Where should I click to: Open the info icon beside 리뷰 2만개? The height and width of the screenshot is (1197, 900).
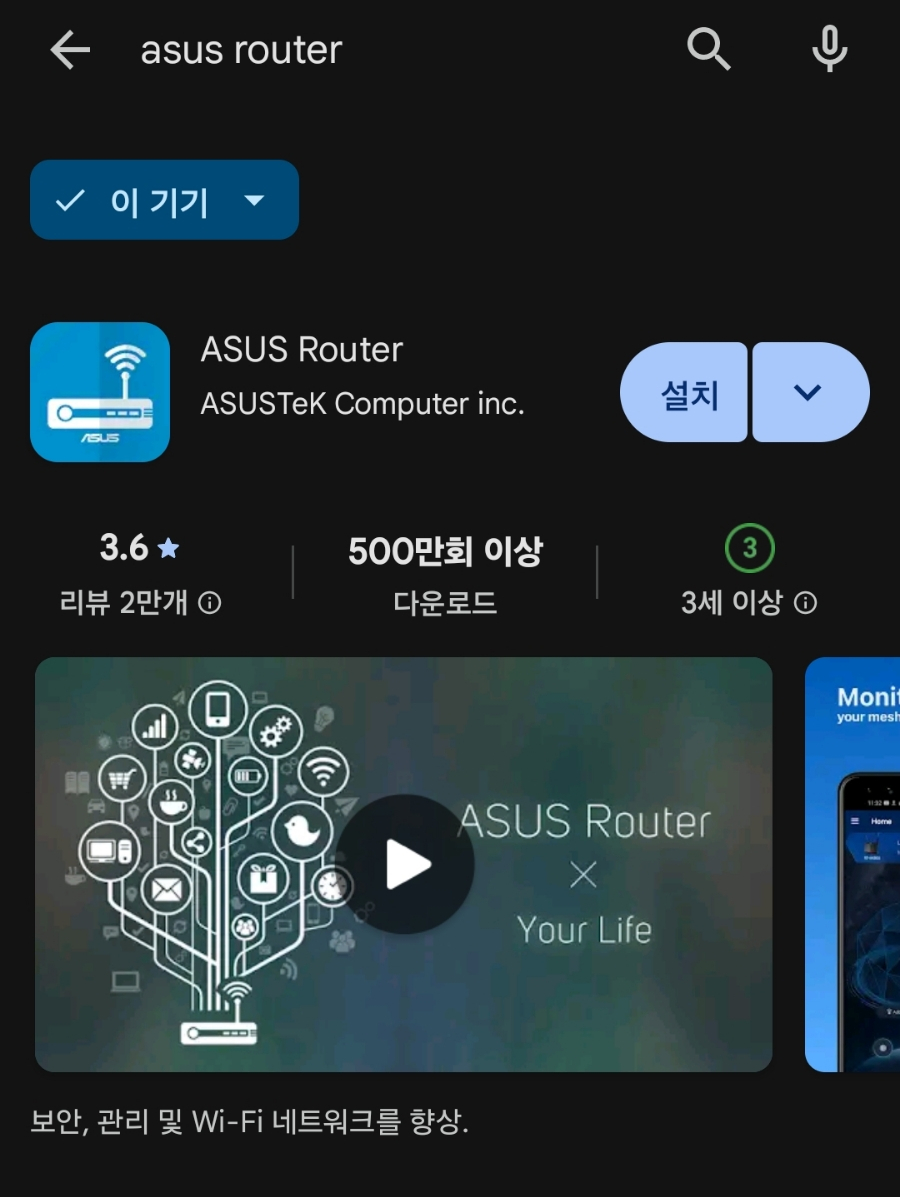(x=210, y=603)
